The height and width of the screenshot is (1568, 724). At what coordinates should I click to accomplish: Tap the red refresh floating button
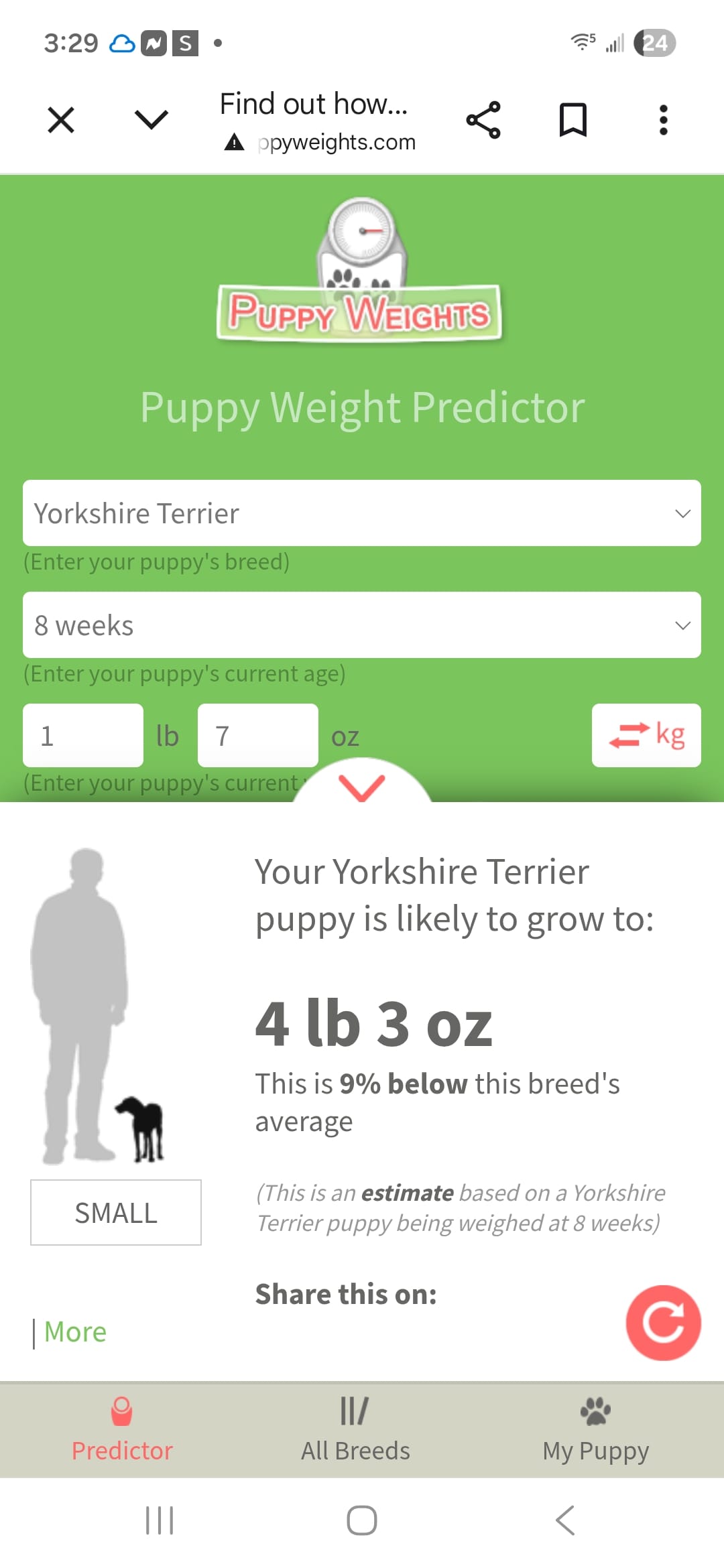click(x=664, y=1323)
